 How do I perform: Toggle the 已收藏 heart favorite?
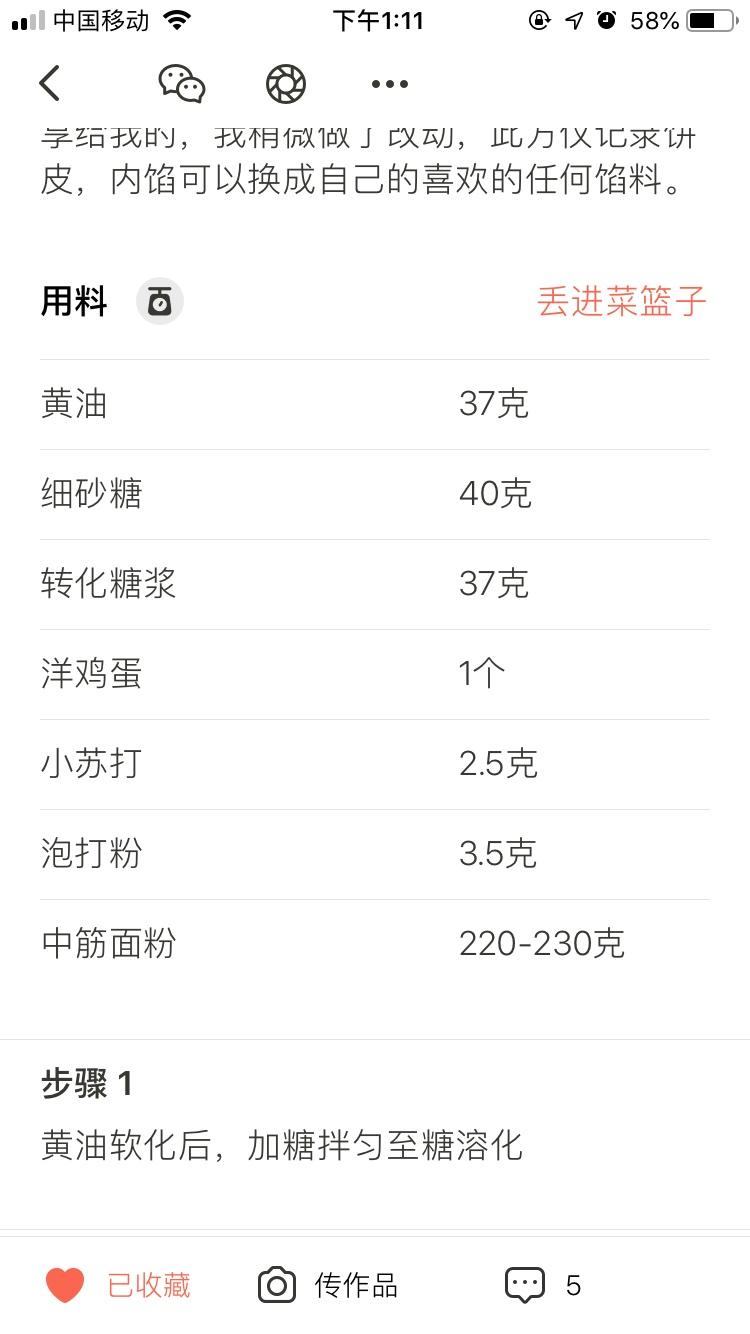[118, 1285]
